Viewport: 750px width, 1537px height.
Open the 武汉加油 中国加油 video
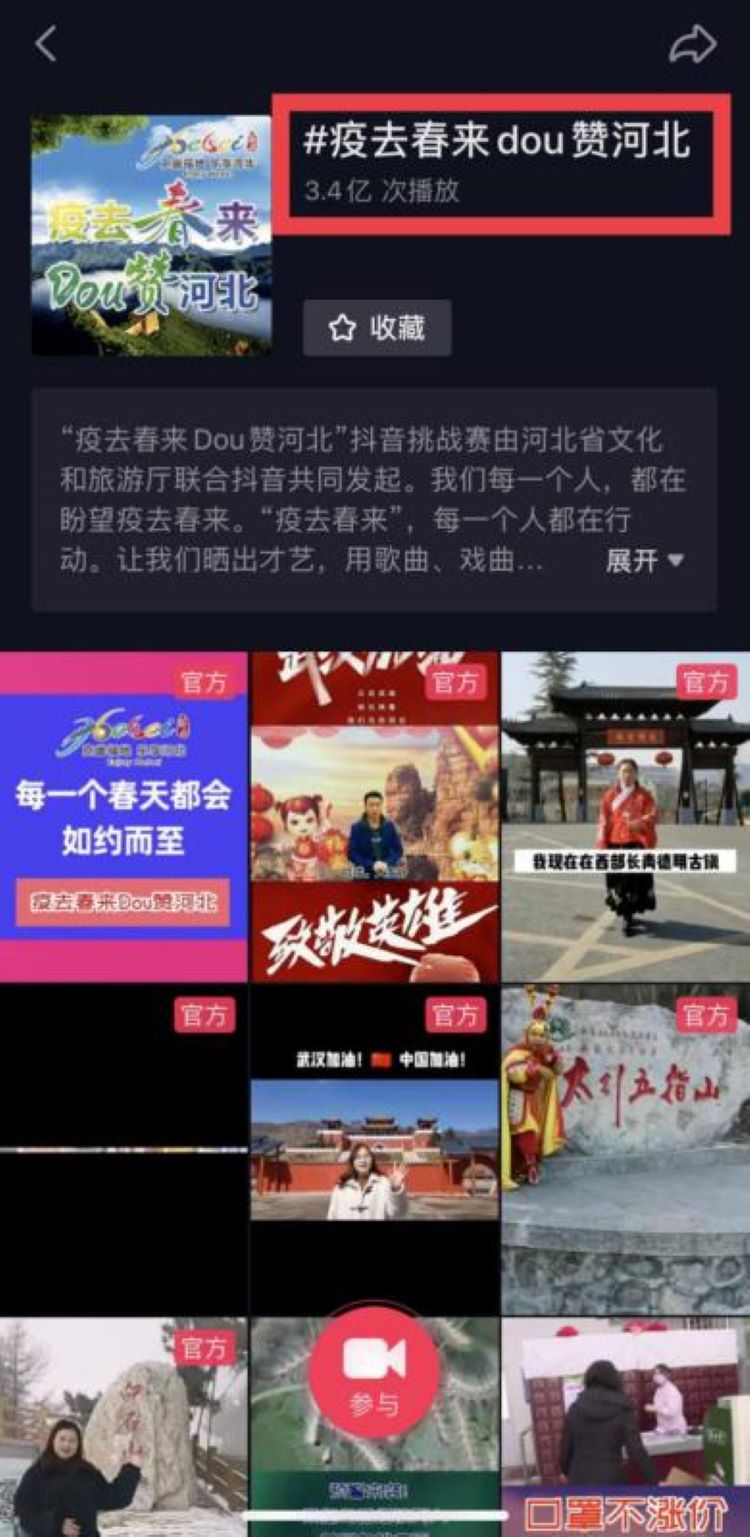pos(374,1150)
